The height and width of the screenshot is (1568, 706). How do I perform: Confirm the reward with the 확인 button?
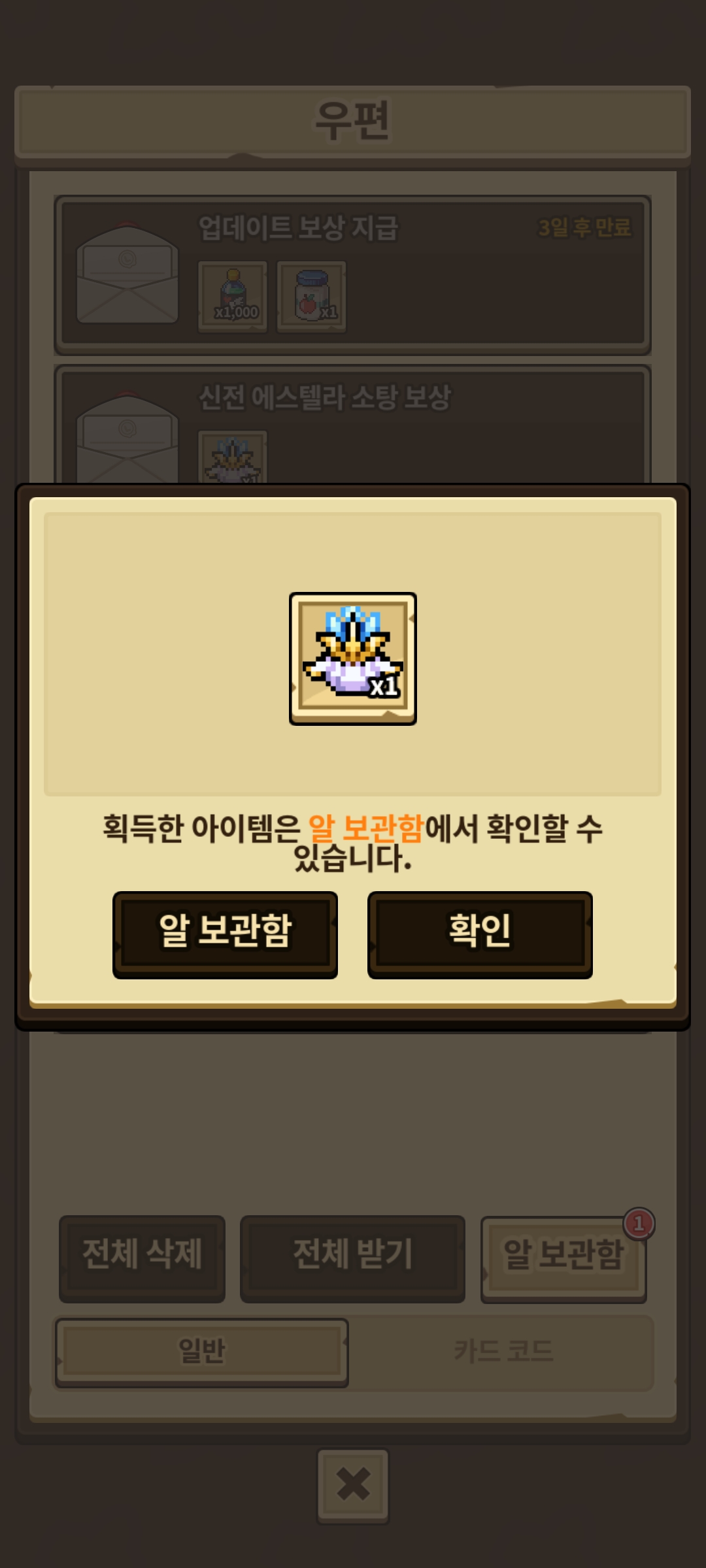pos(480,933)
